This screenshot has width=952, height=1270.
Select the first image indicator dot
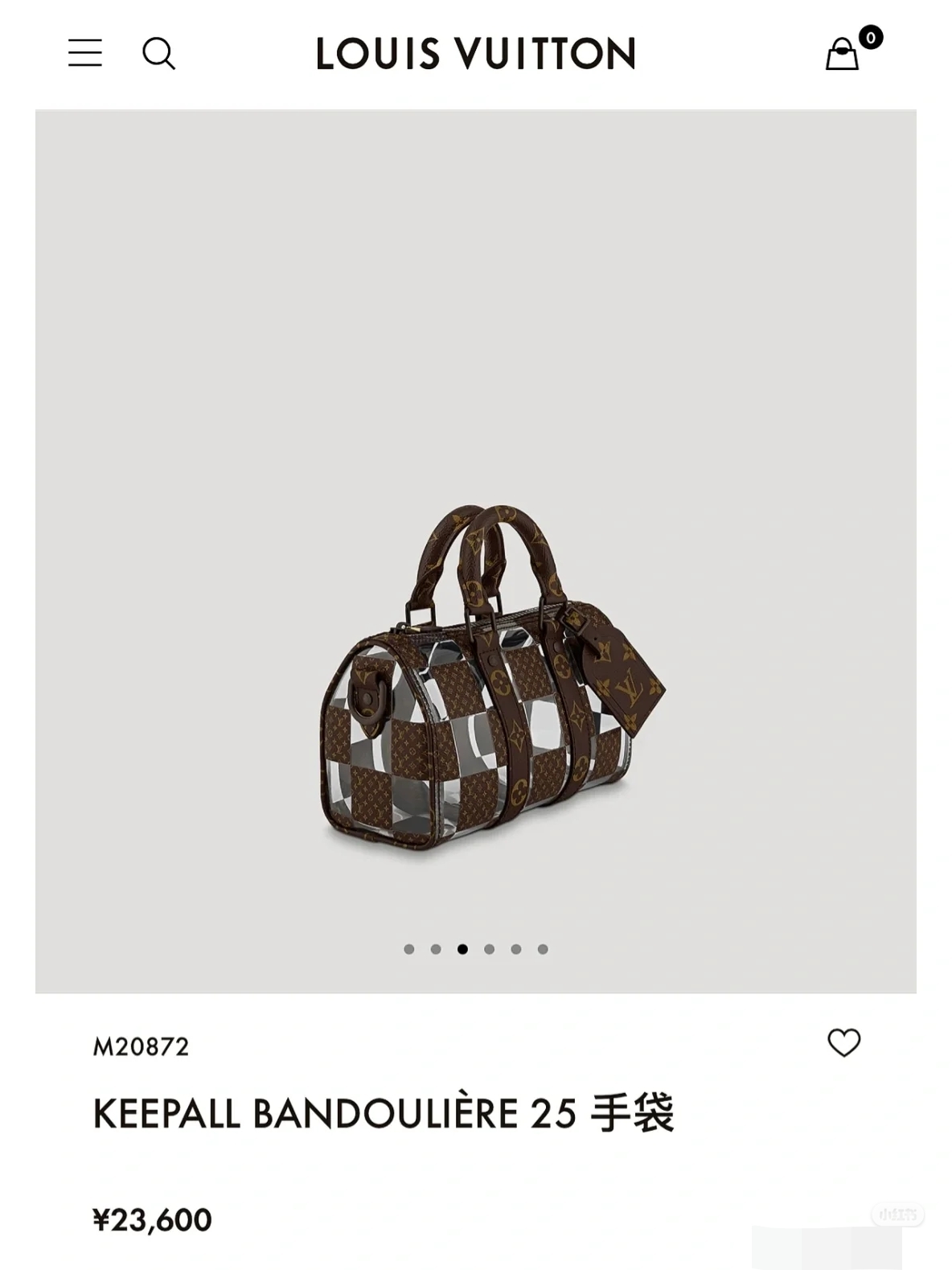point(409,949)
